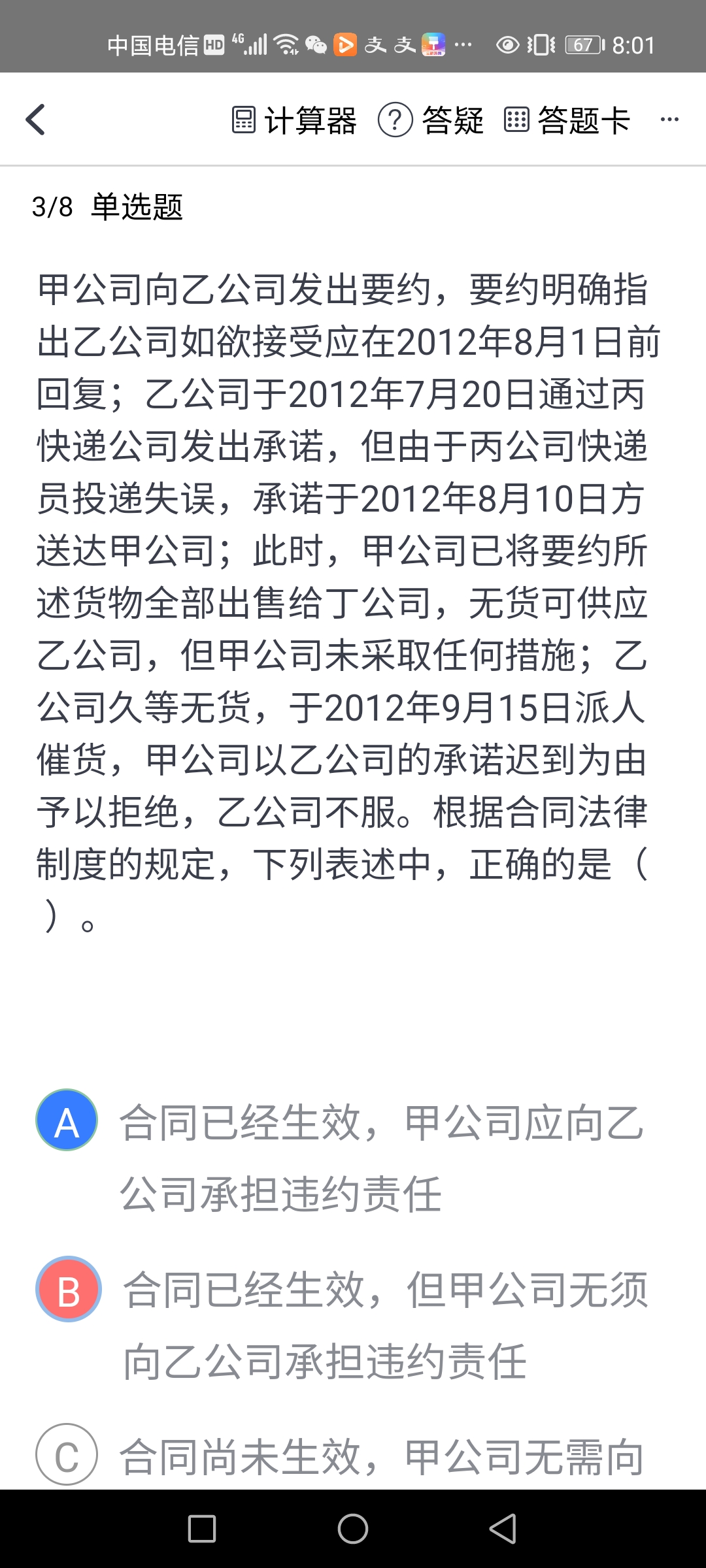Image resolution: width=706 pixels, height=1568 pixels.
Task: Open the 计算器 calculator tool
Action: tap(295, 121)
